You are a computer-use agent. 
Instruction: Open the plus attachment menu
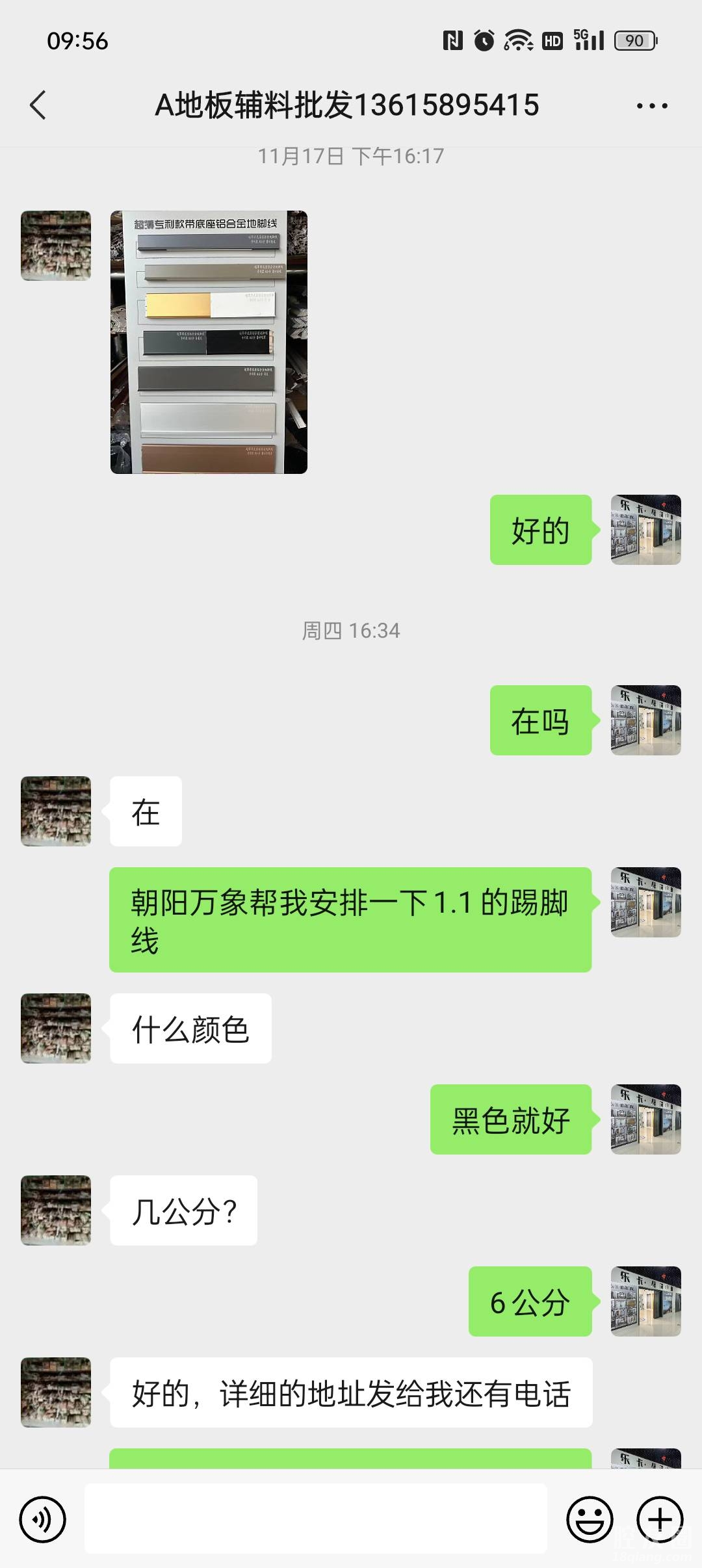pyautogui.click(x=660, y=1520)
